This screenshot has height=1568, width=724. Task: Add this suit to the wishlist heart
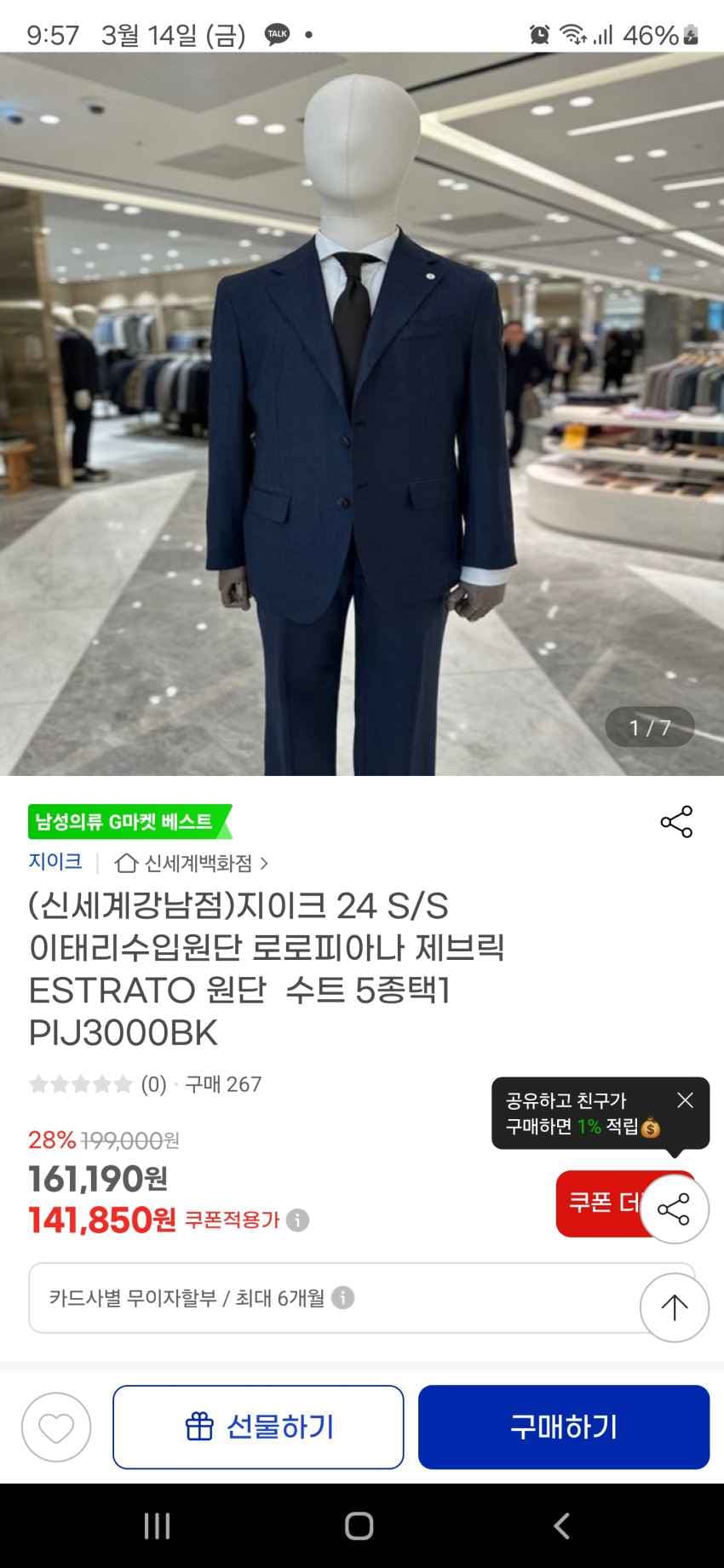(56, 1427)
